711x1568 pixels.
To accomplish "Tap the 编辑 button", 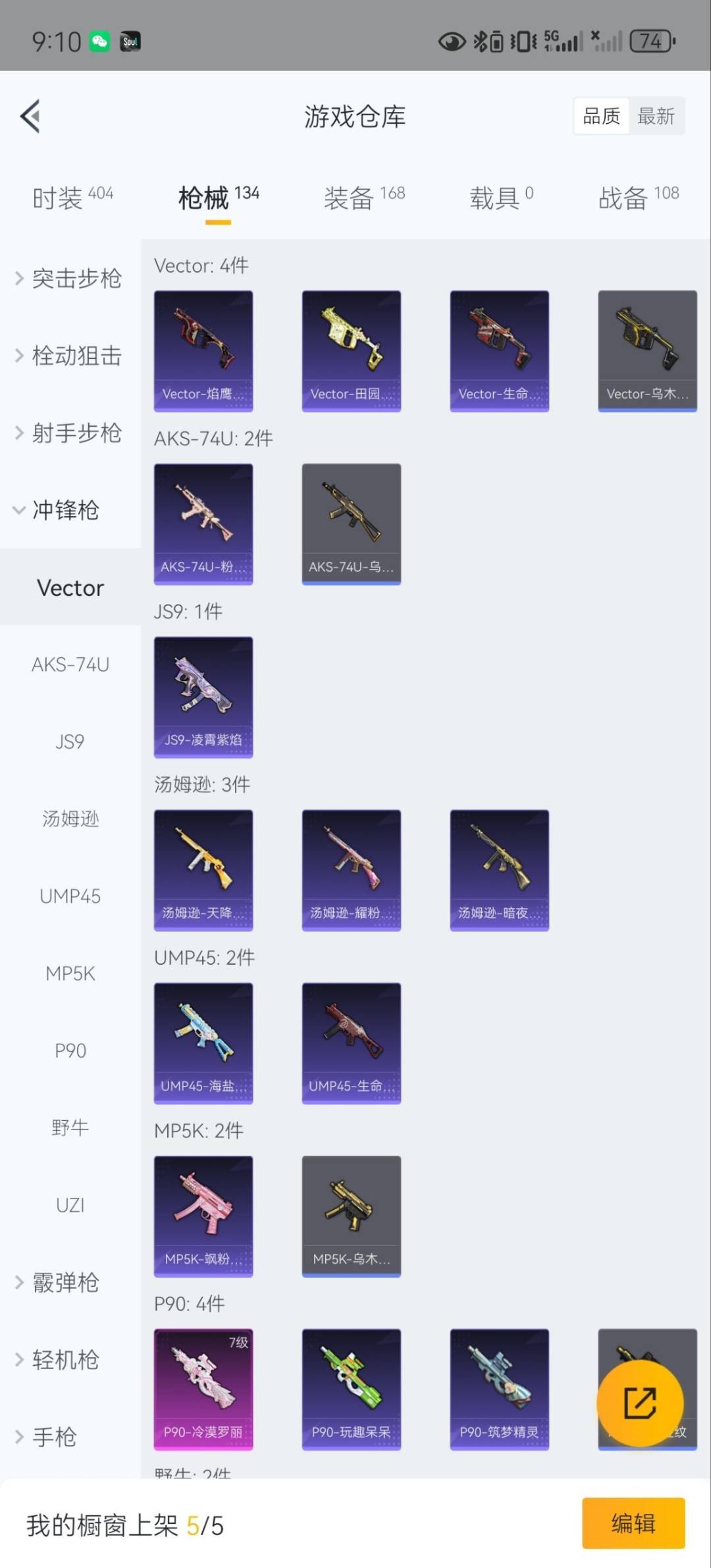I will pyautogui.click(x=634, y=1525).
